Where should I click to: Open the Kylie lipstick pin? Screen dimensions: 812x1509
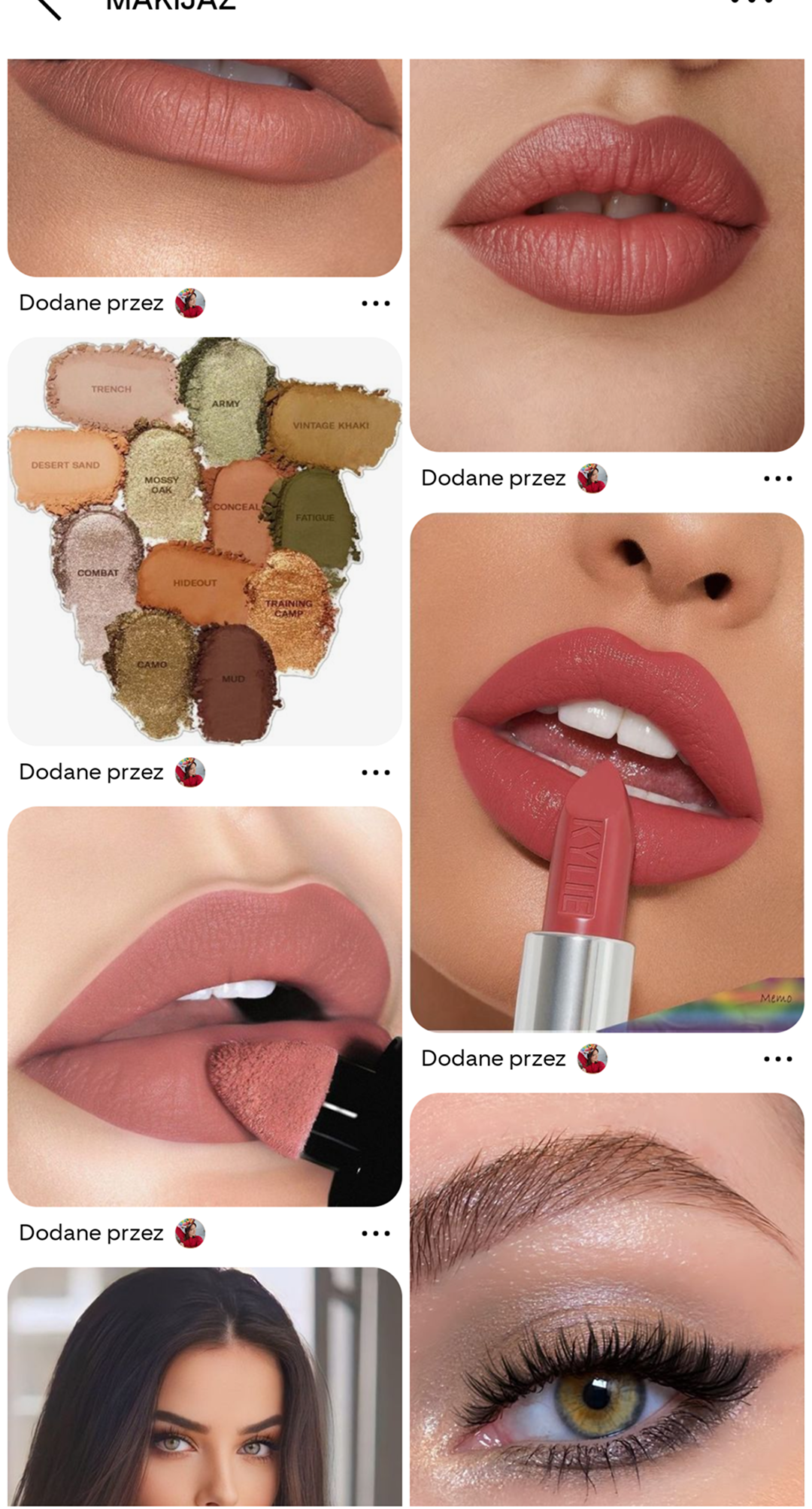[x=607, y=771]
